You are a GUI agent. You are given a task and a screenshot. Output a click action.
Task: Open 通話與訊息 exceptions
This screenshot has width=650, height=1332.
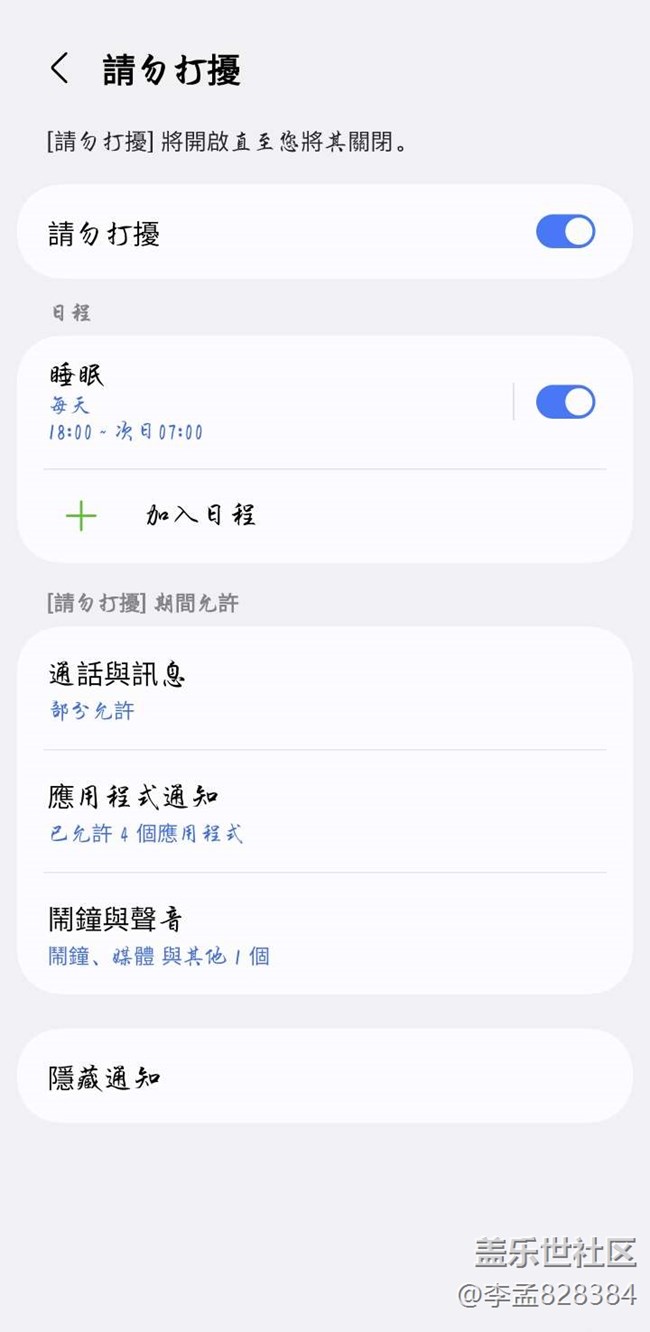point(324,690)
